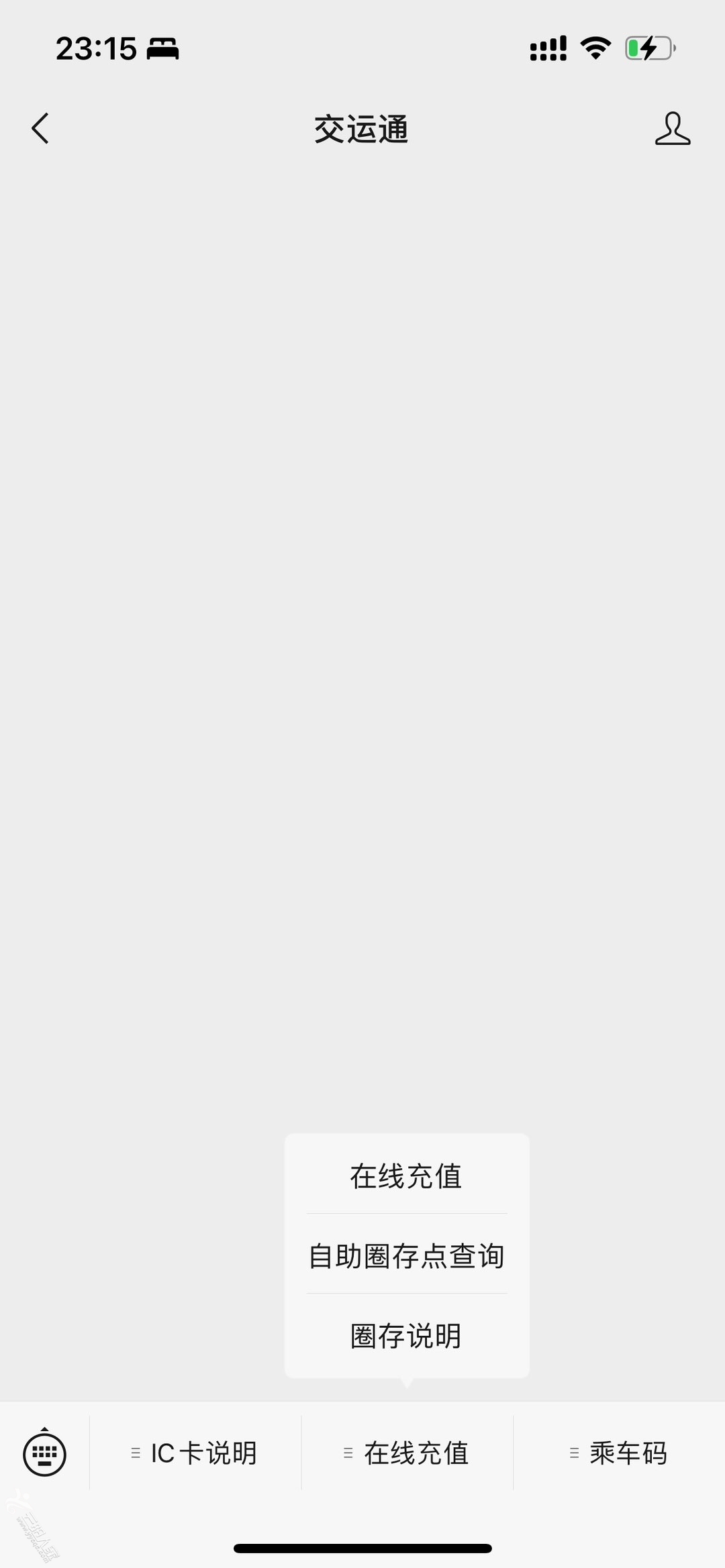Image resolution: width=725 pixels, height=1568 pixels.
Task: Go back from the 交运通 chat
Action: click(x=40, y=128)
